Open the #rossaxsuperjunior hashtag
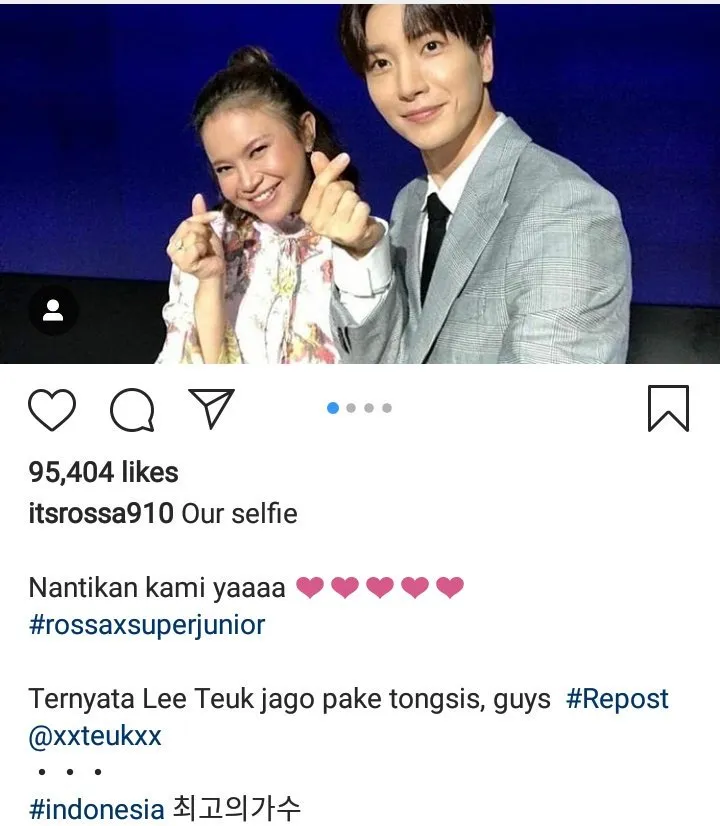This screenshot has height=826, width=720. click(x=147, y=625)
